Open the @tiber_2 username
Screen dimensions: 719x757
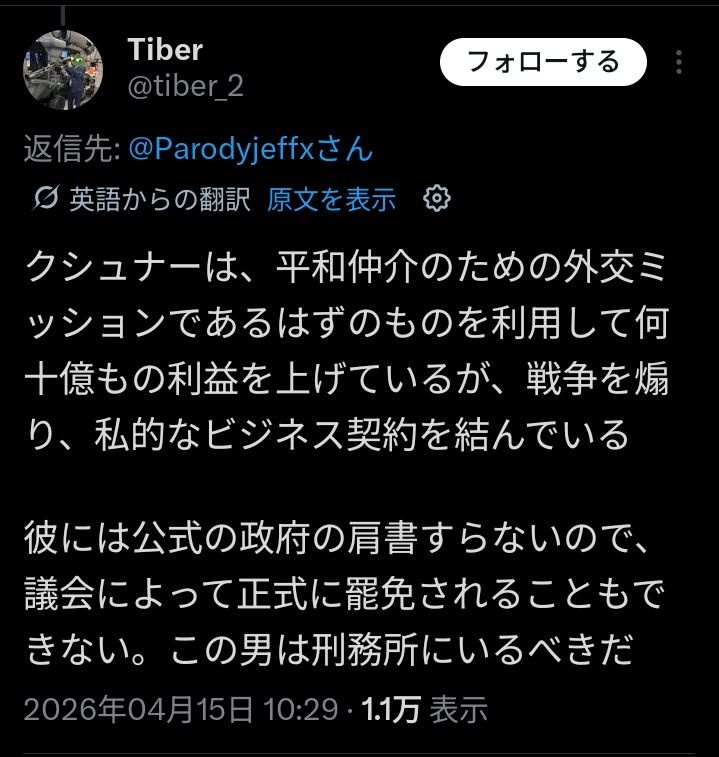185,87
